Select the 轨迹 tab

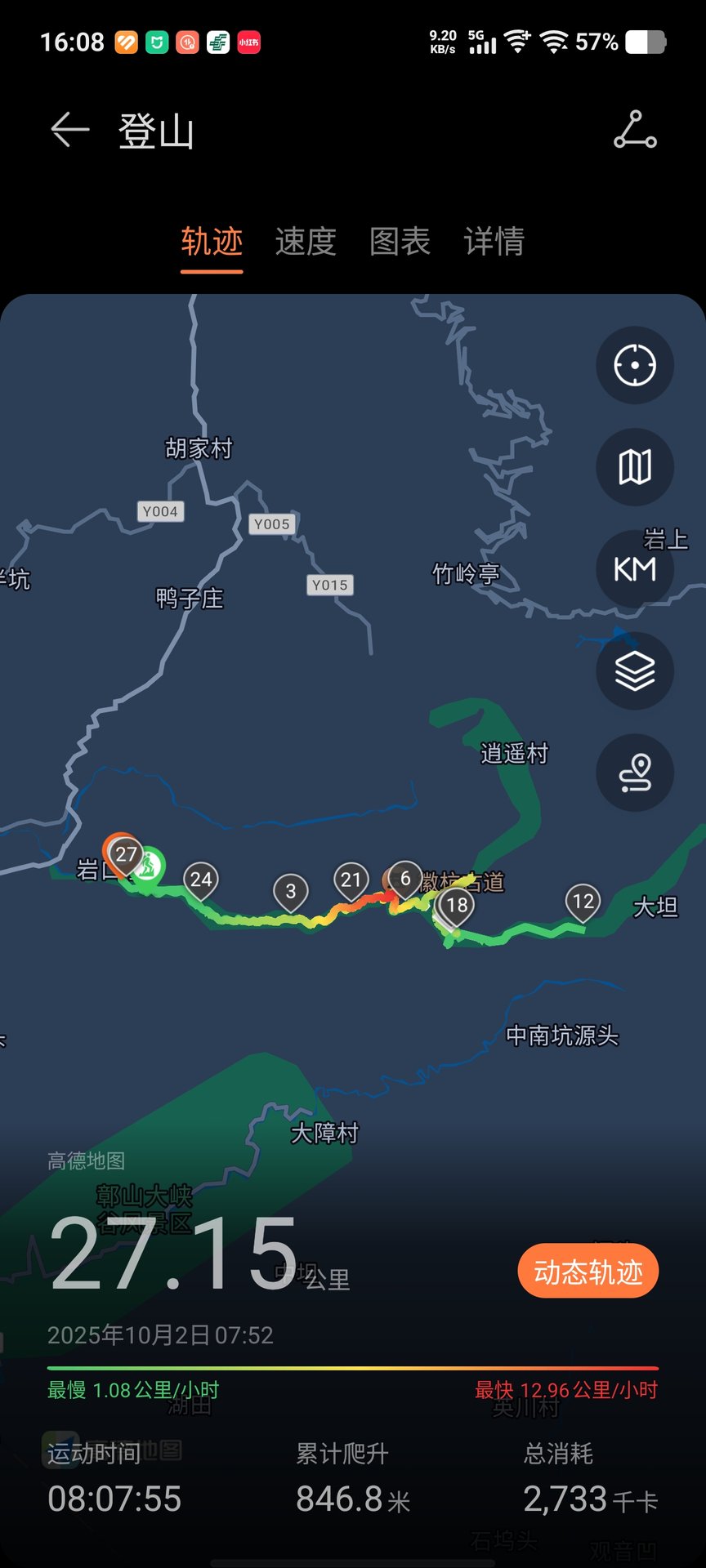coord(212,242)
